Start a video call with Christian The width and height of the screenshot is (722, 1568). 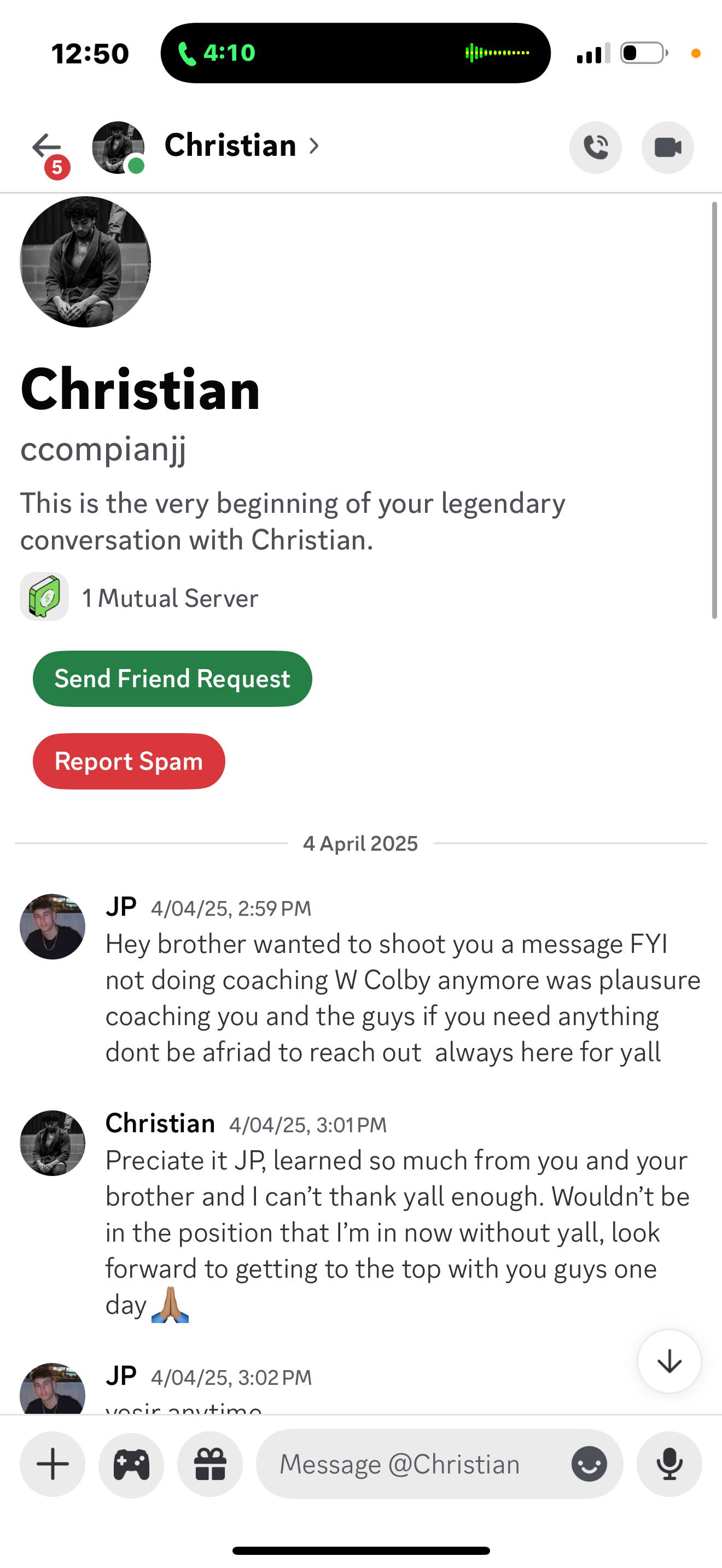(667, 147)
